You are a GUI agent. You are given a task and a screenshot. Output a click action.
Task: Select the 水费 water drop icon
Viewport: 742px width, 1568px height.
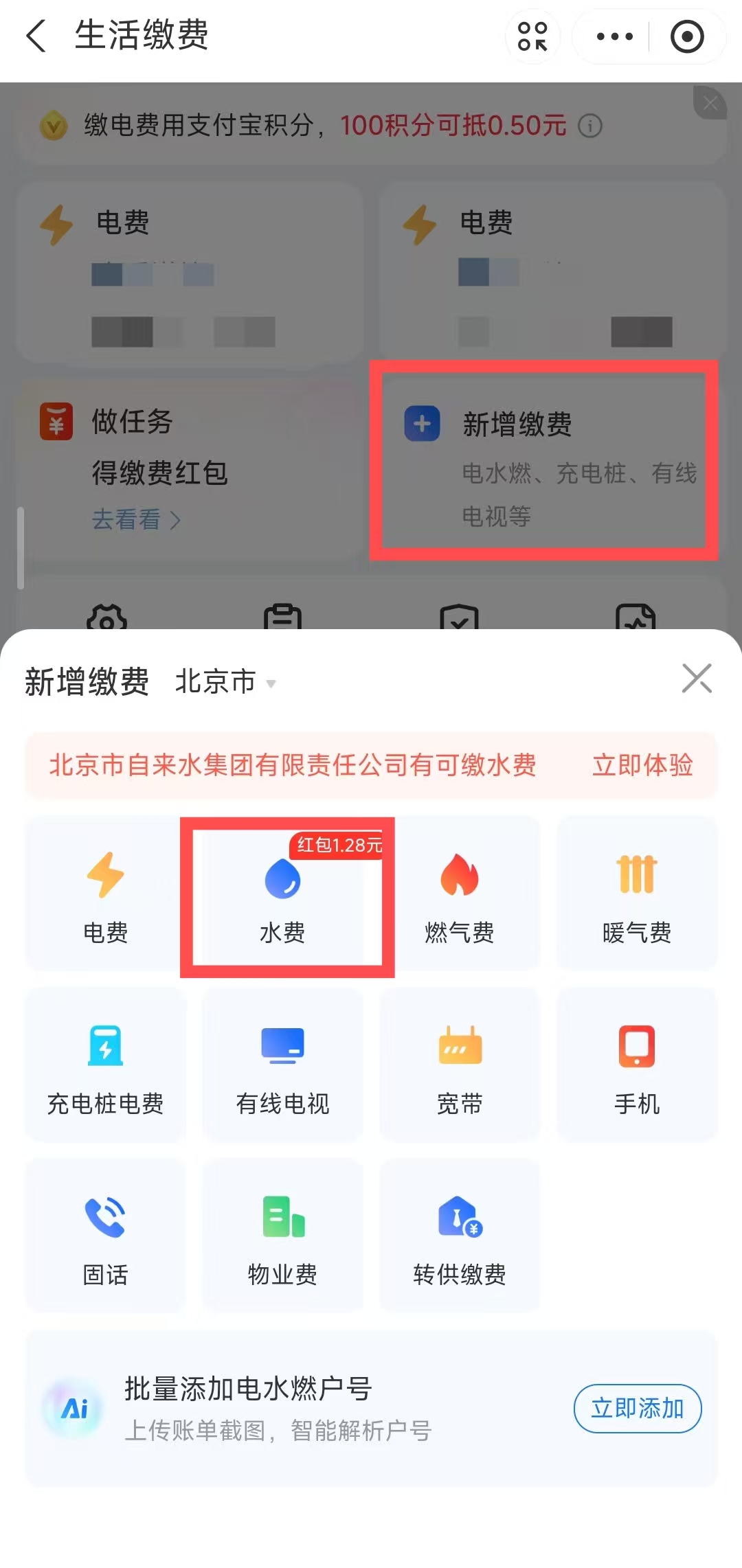pyautogui.click(x=284, y=879)
